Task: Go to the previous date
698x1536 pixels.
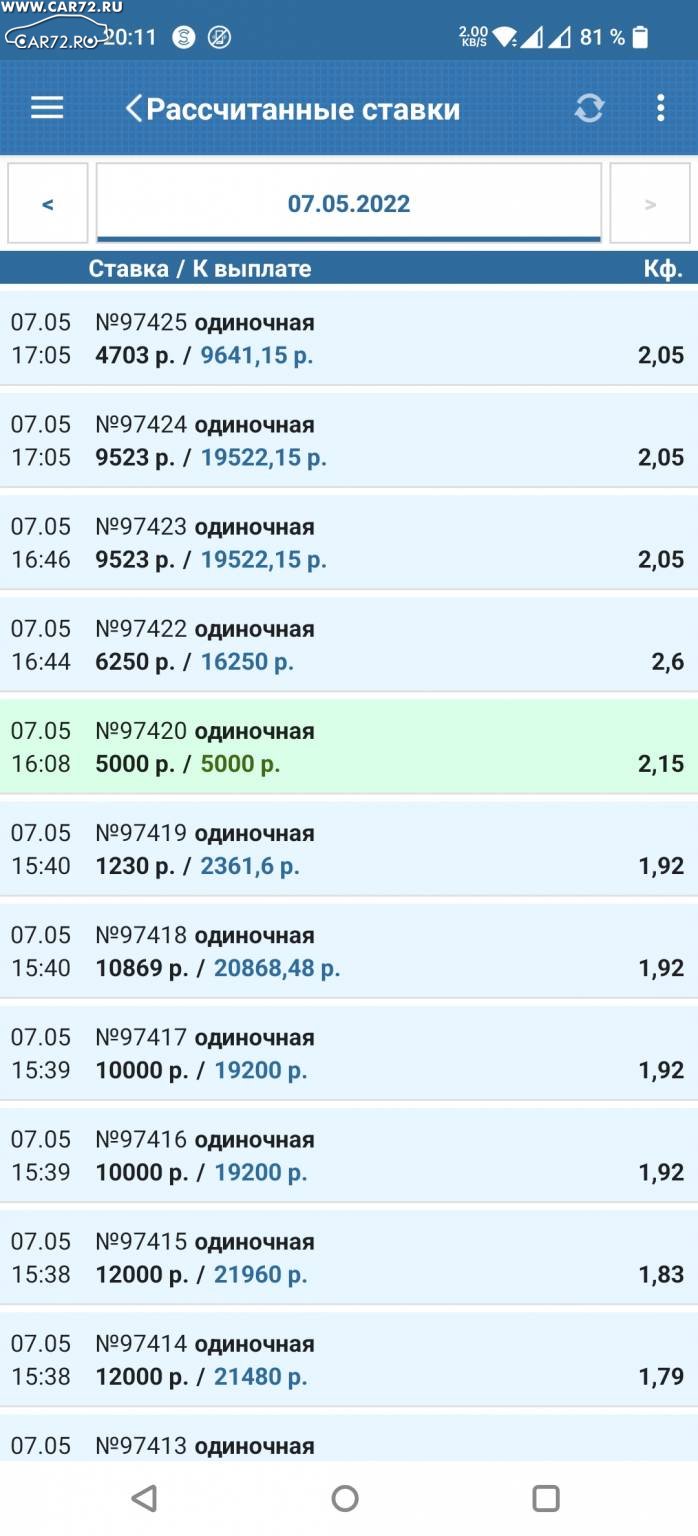Action: [48, 203]
